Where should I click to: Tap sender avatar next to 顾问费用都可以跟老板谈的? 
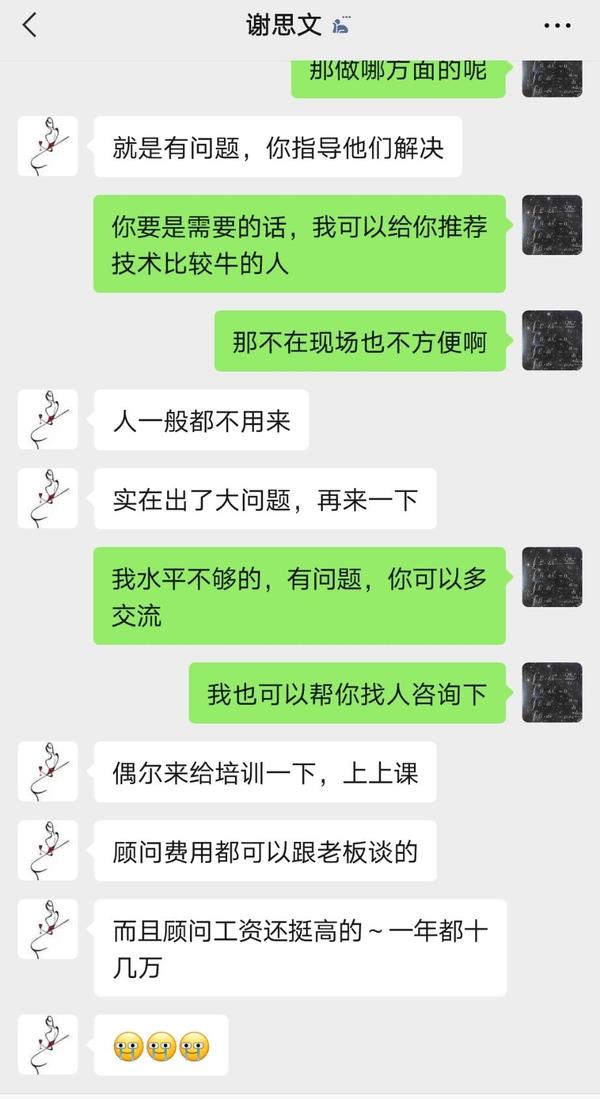(48, 851)
